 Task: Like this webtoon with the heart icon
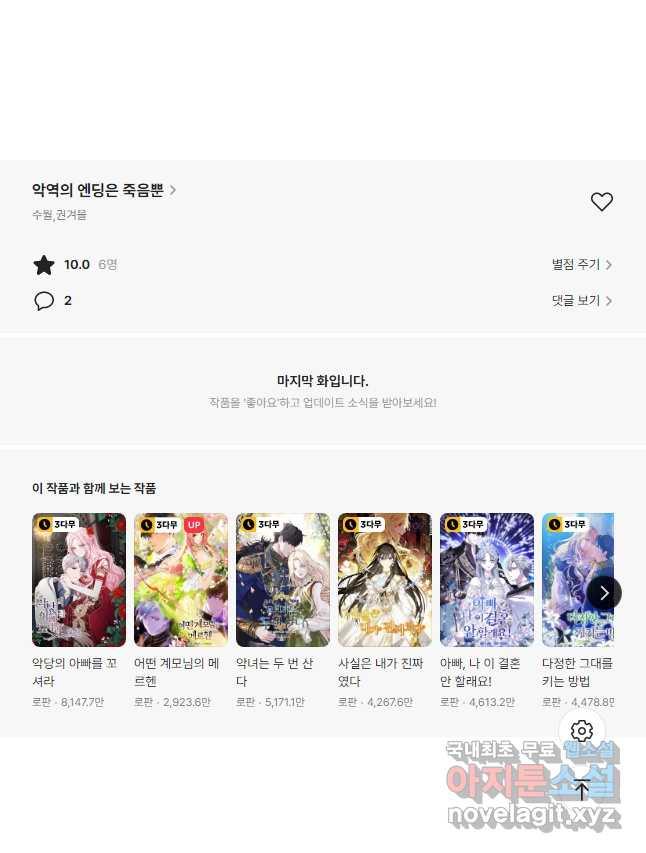(601, 202)
